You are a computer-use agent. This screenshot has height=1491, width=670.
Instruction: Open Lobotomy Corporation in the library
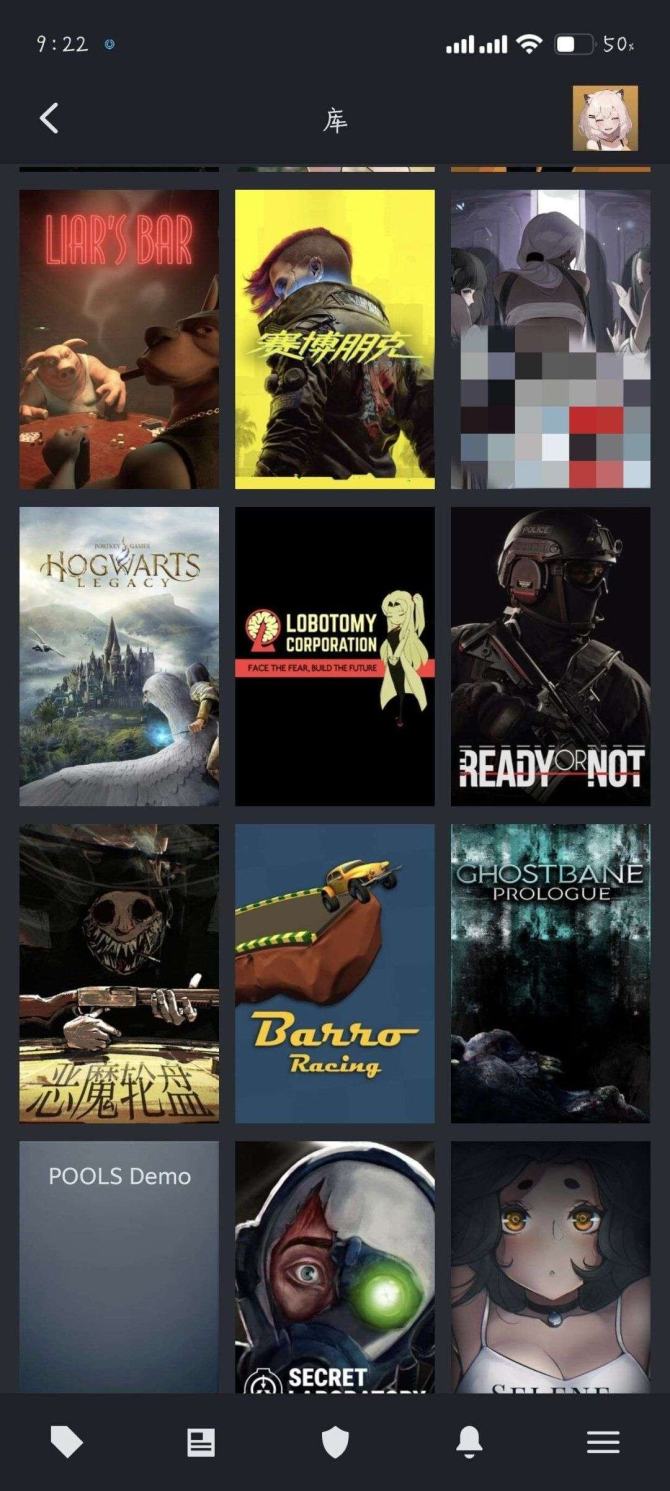tap(335, 656)
